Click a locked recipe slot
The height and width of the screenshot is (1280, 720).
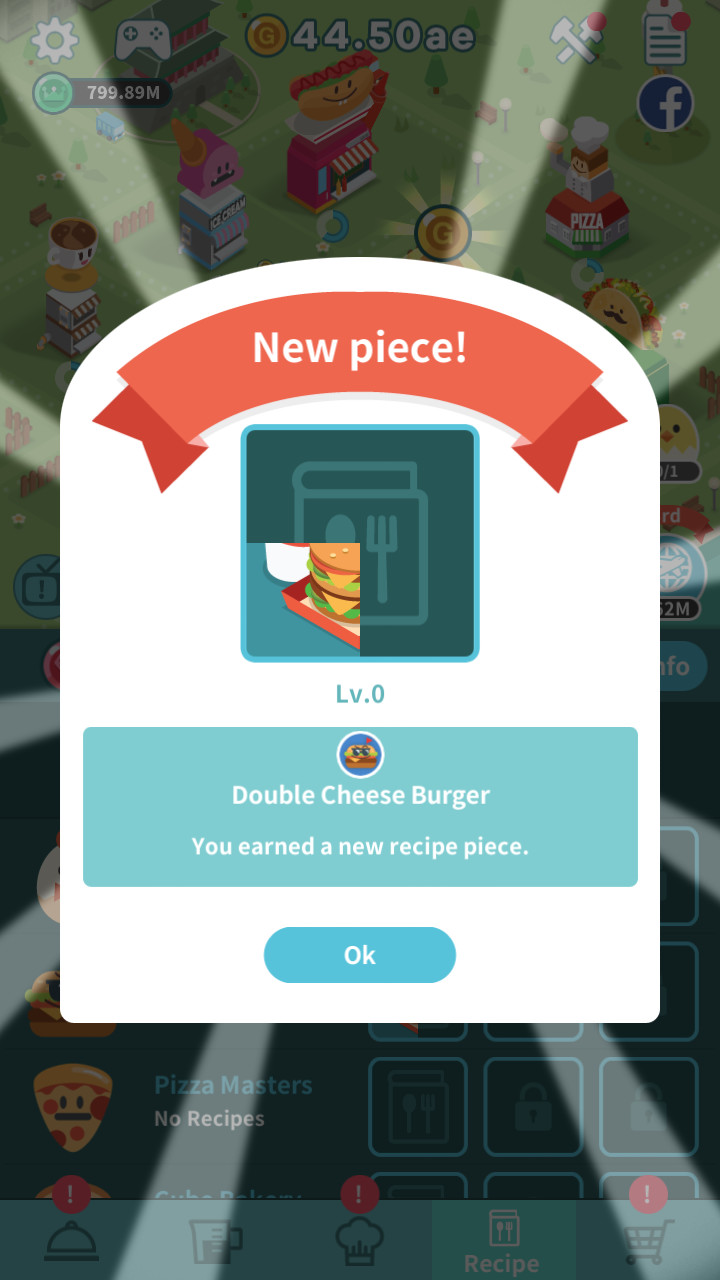click(533, 1108)
